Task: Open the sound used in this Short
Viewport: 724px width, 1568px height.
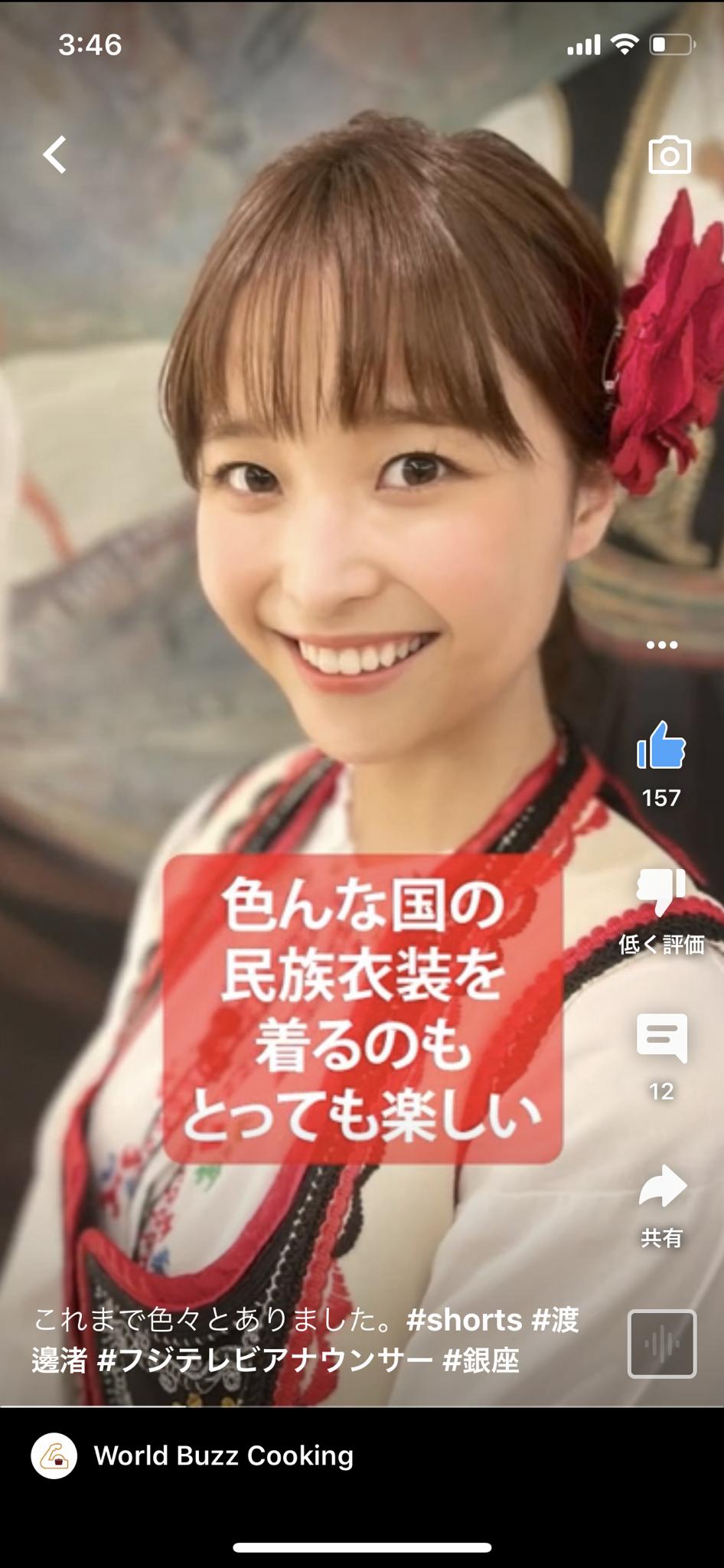Action: (661, 1344)
